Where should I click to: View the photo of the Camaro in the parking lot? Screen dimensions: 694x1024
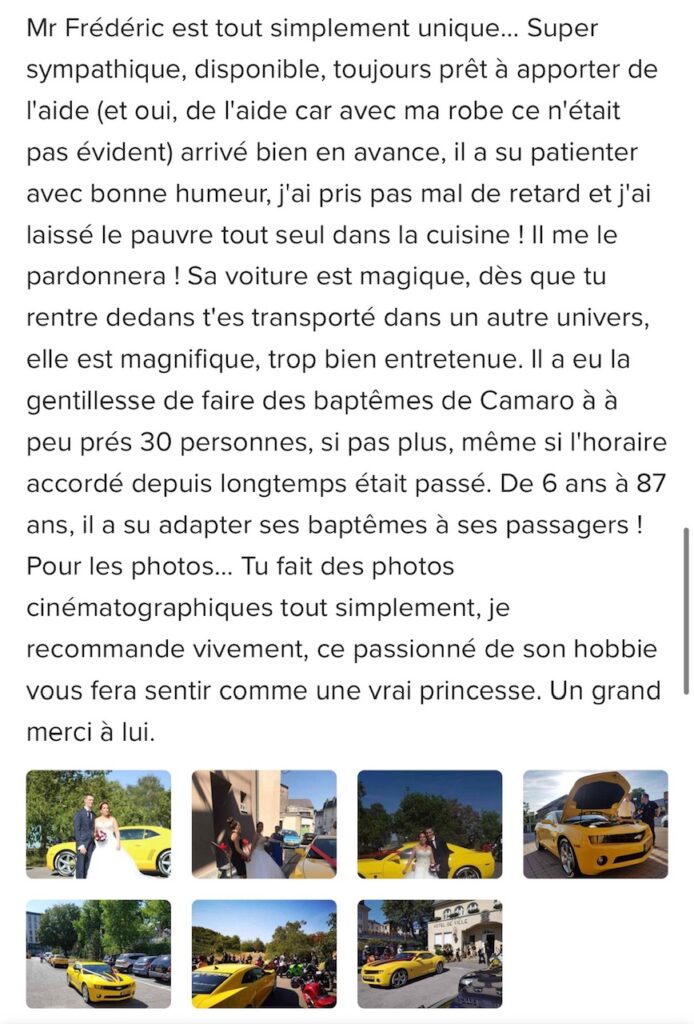[x=98, y=953]
